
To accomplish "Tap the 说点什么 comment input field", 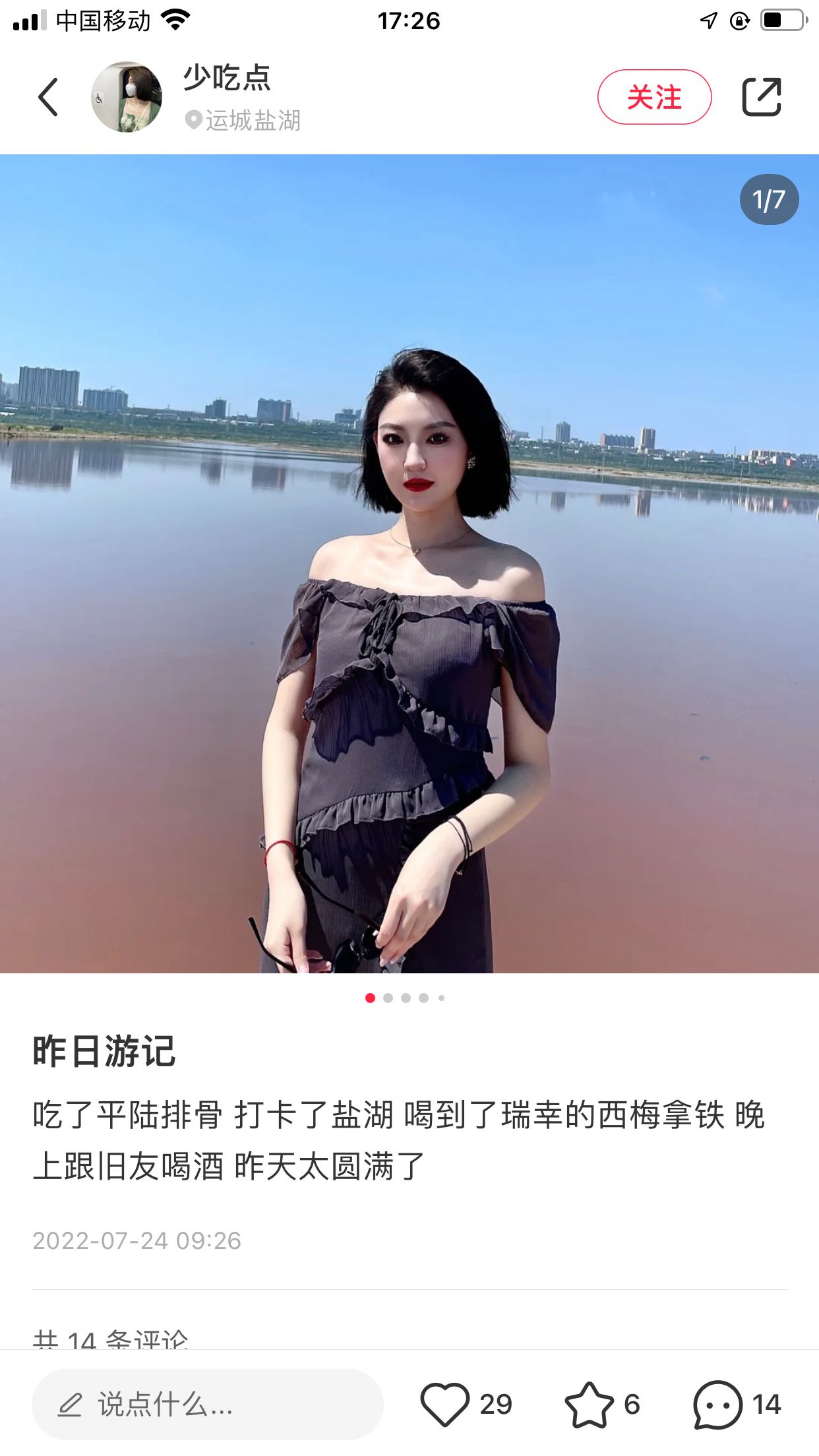I will point(207,1405).
